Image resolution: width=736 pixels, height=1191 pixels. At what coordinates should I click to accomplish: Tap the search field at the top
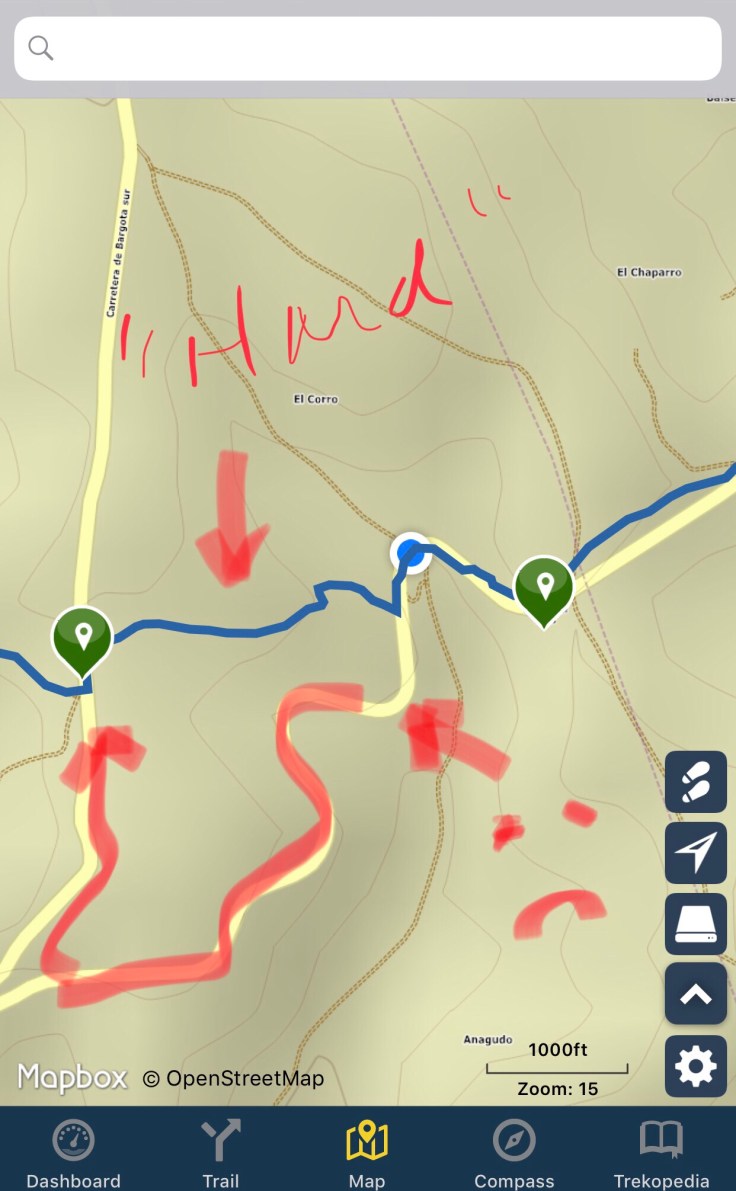367,48
